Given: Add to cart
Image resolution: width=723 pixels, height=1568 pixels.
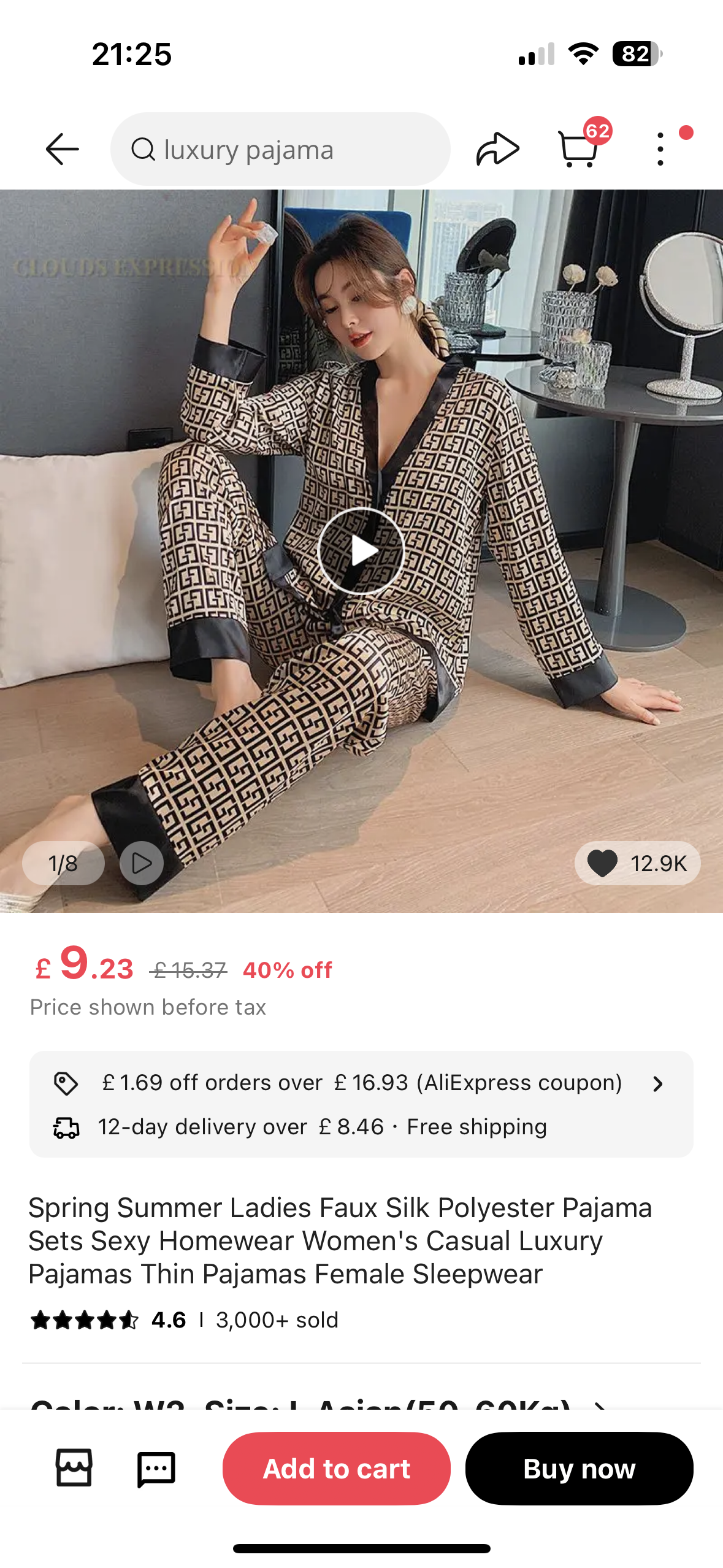Looking at the screenshot, I should click(x=336, y=1468).
